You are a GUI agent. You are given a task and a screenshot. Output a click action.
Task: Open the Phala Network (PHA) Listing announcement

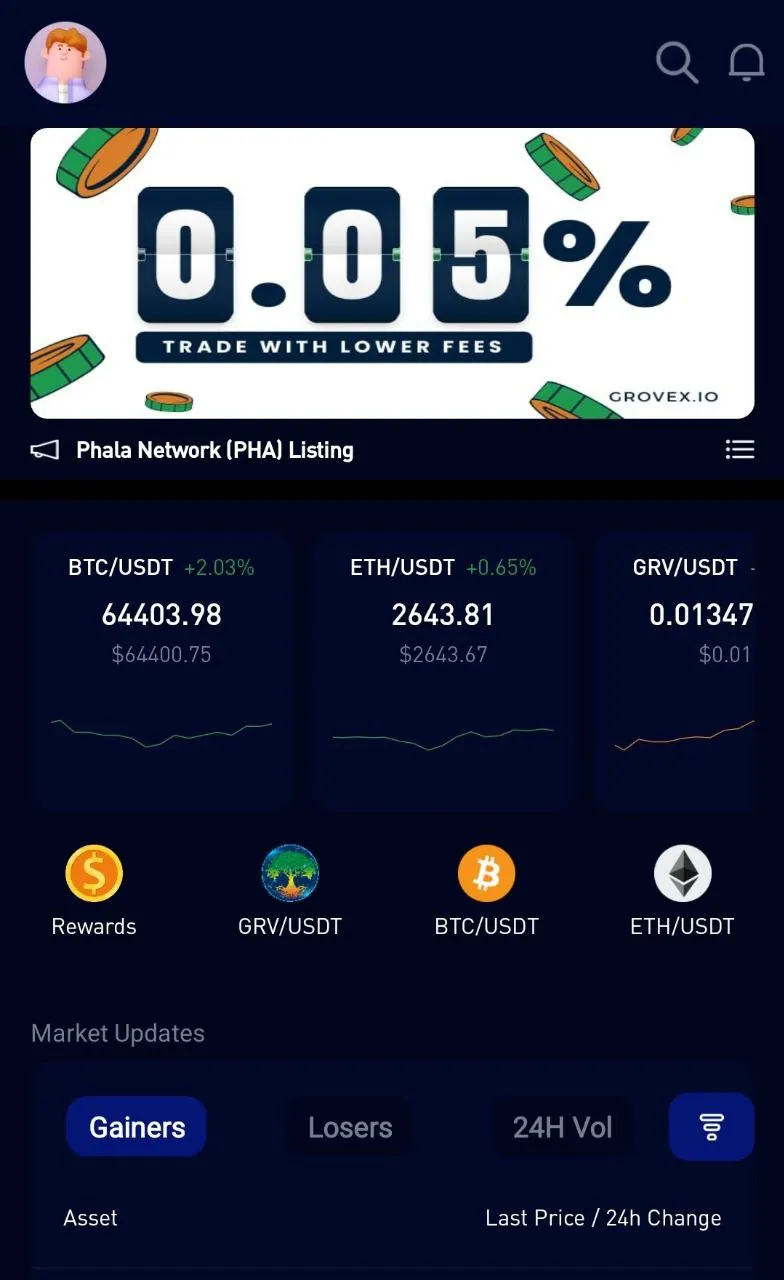click(x=215, y=450)
